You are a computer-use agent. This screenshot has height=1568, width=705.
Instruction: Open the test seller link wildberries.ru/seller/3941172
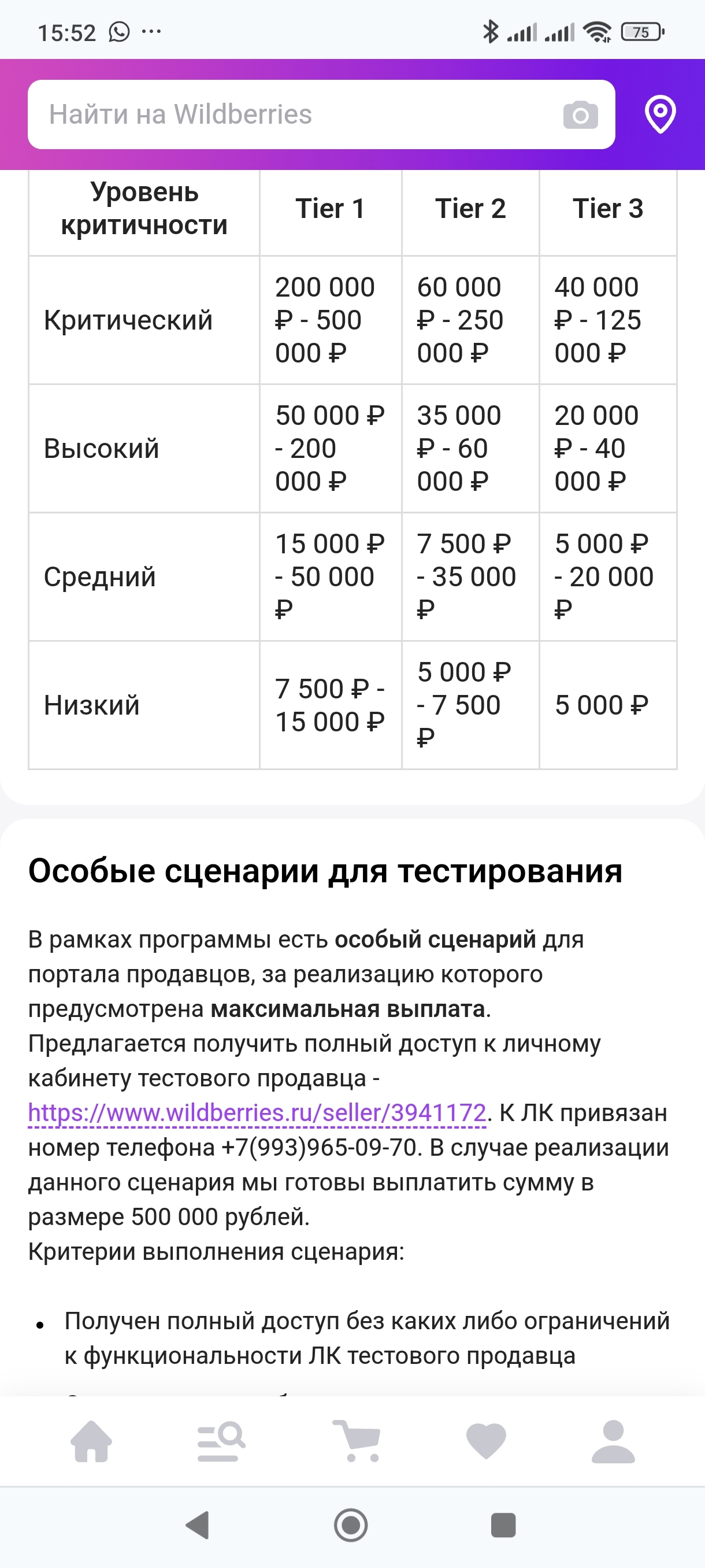[x=257, y=1113]
